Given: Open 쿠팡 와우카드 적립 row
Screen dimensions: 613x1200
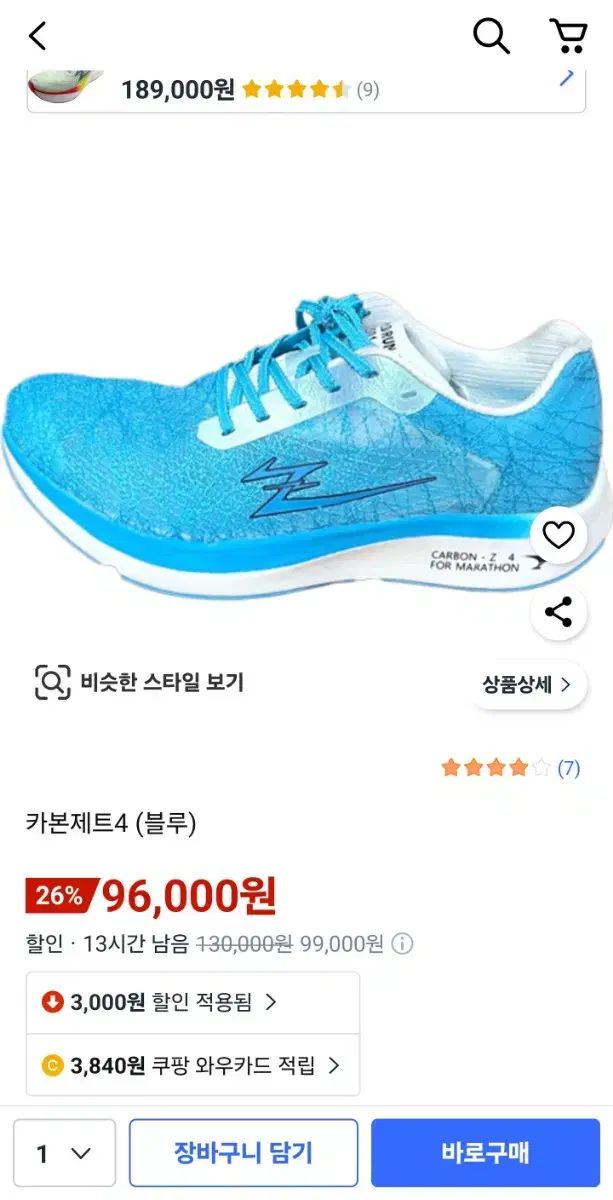Looking at the screenshot, I should coord(192,1066).
